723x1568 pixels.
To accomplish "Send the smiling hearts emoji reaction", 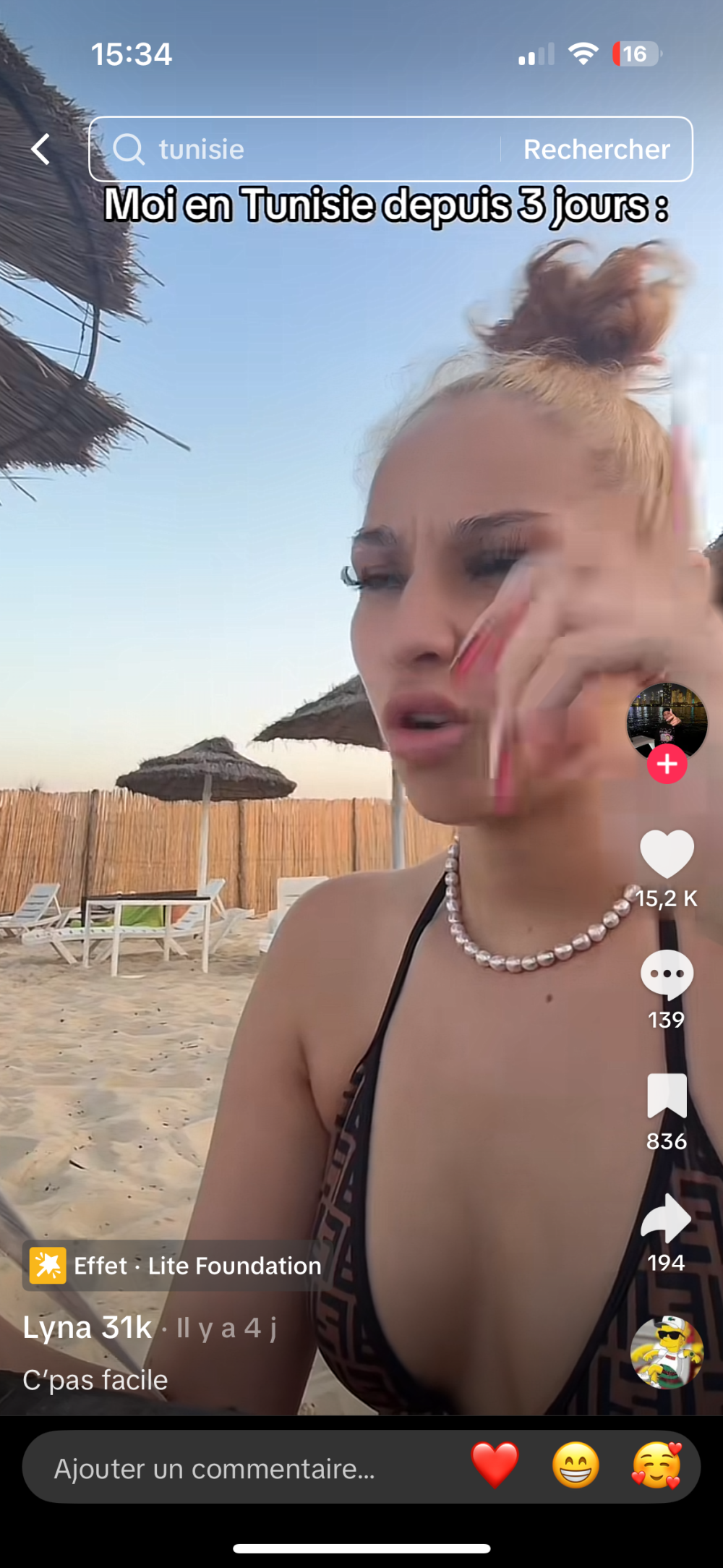I will click(656, 1466).
